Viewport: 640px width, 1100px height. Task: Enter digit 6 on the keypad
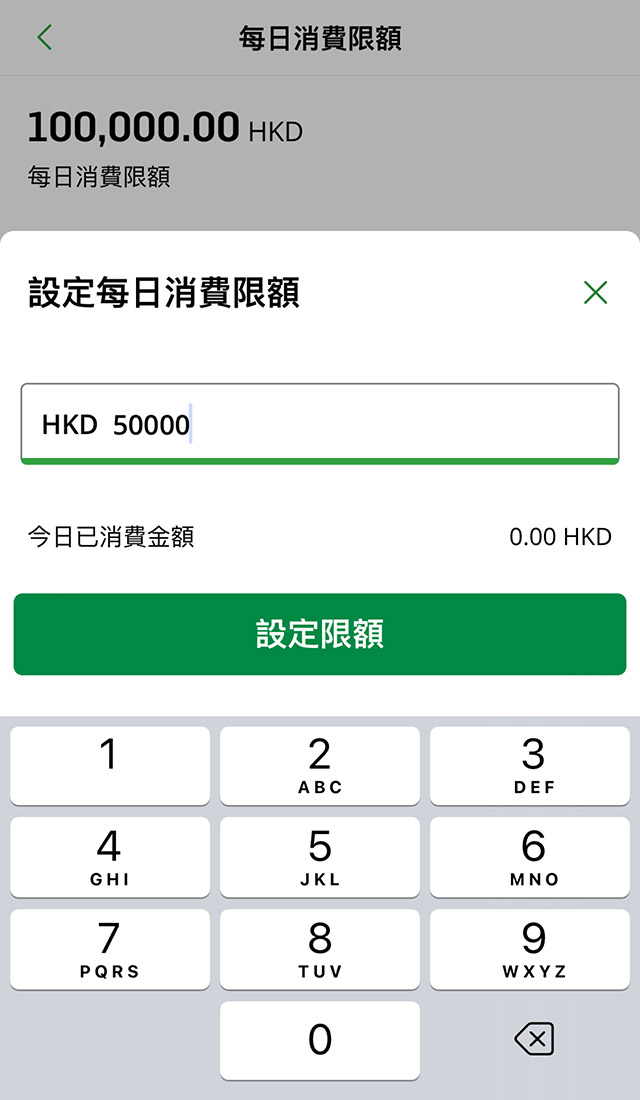point(533,857)
